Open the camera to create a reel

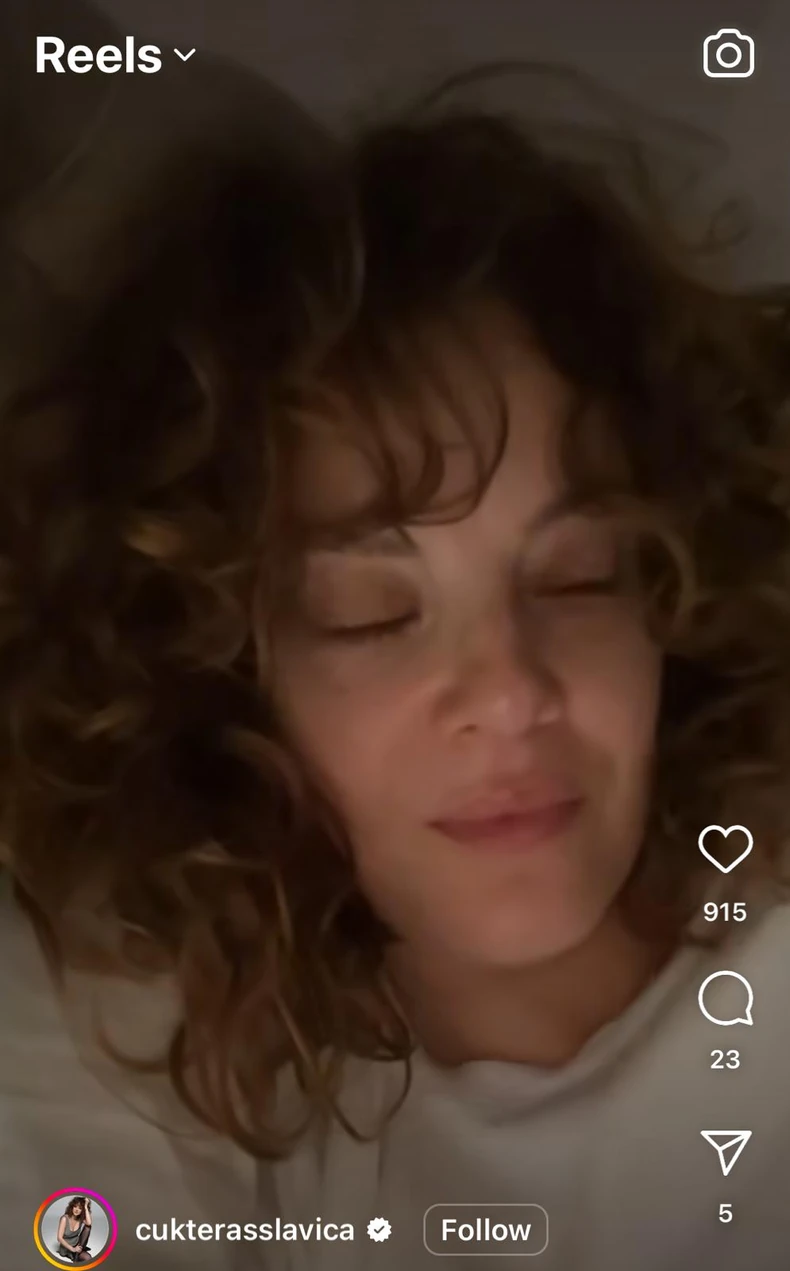click(728, 54)
